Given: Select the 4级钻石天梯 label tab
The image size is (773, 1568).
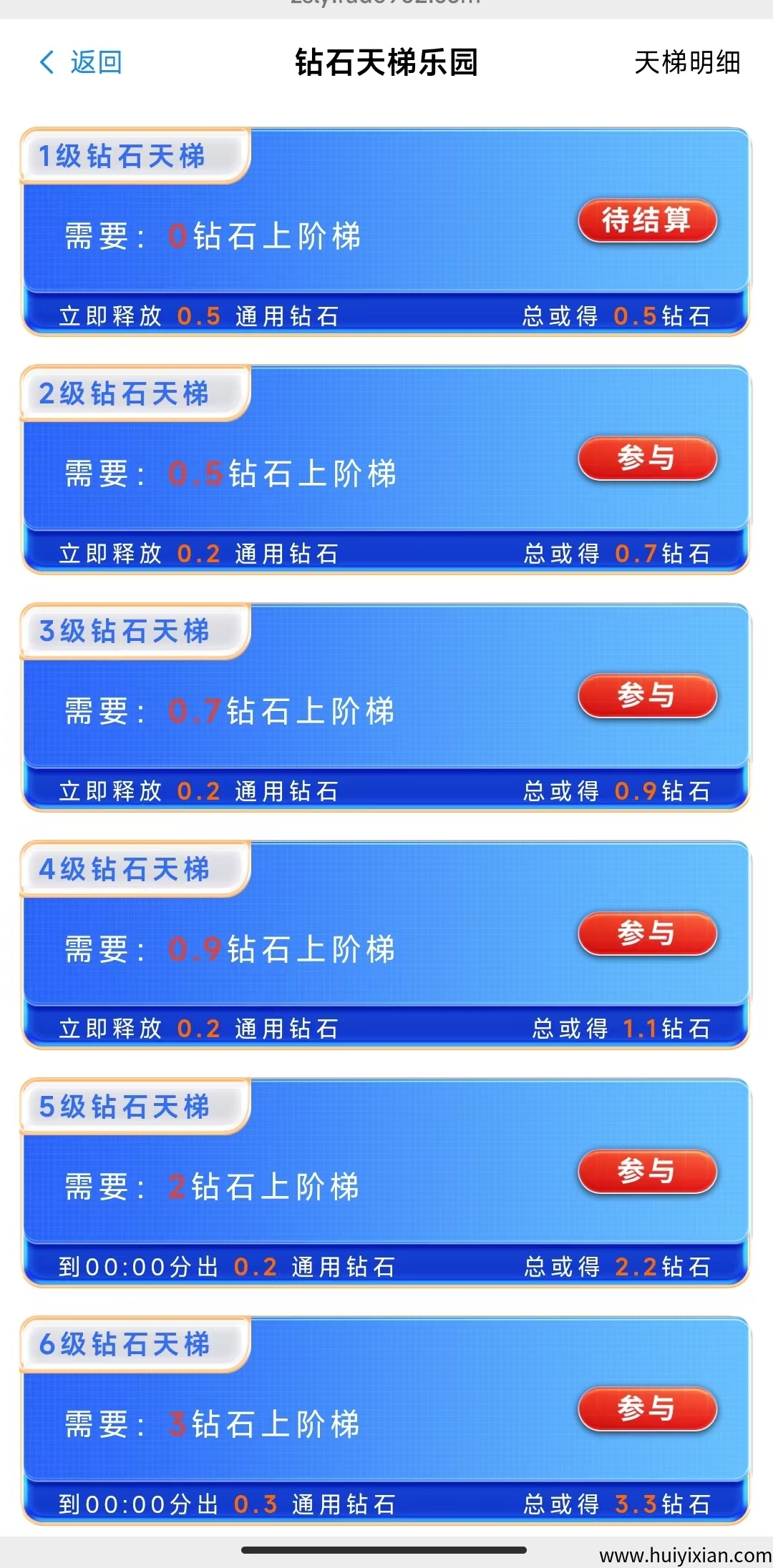Looking at the screenshot, I should [x=126, y=868].
